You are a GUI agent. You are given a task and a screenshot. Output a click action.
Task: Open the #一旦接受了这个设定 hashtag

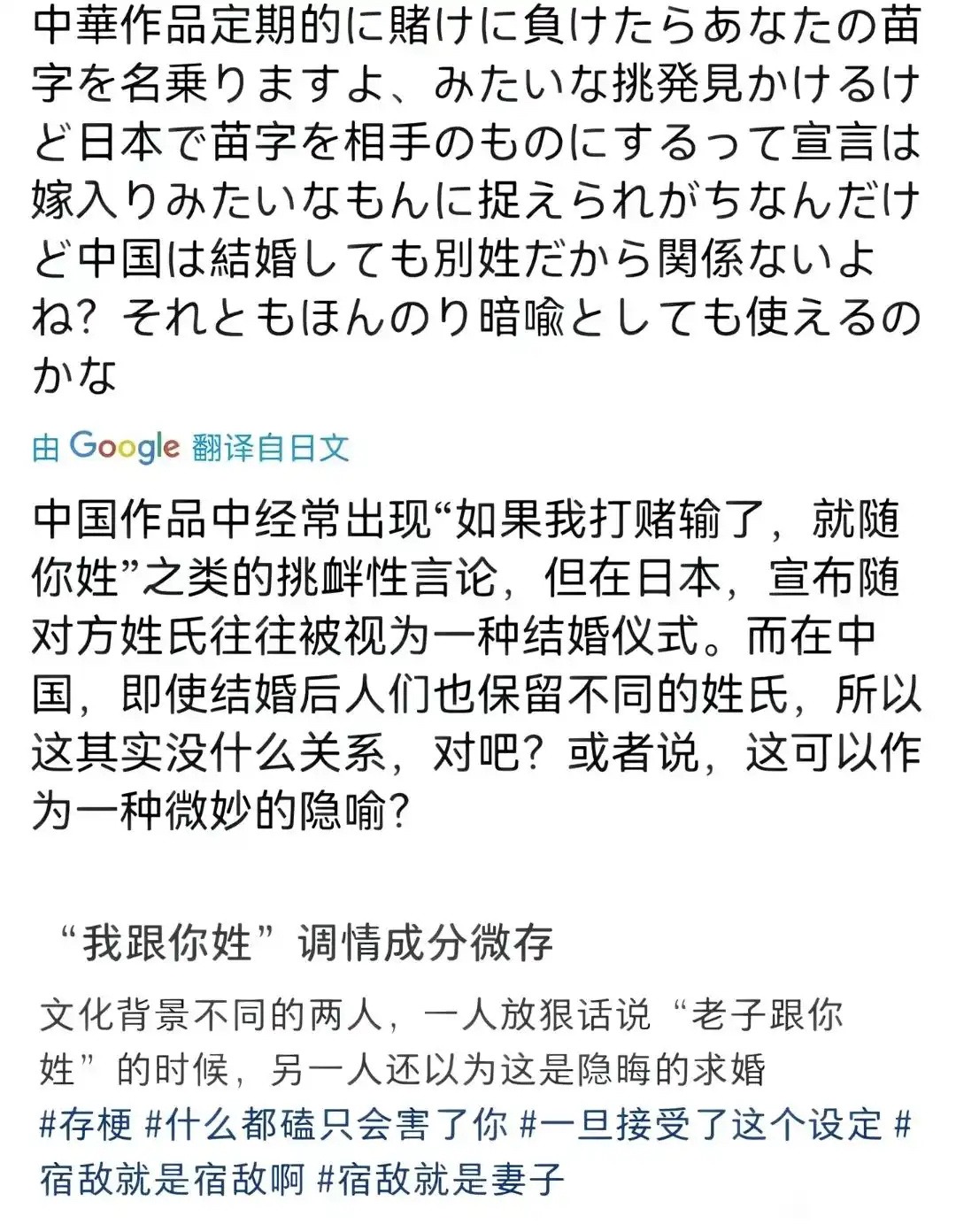701,1126
